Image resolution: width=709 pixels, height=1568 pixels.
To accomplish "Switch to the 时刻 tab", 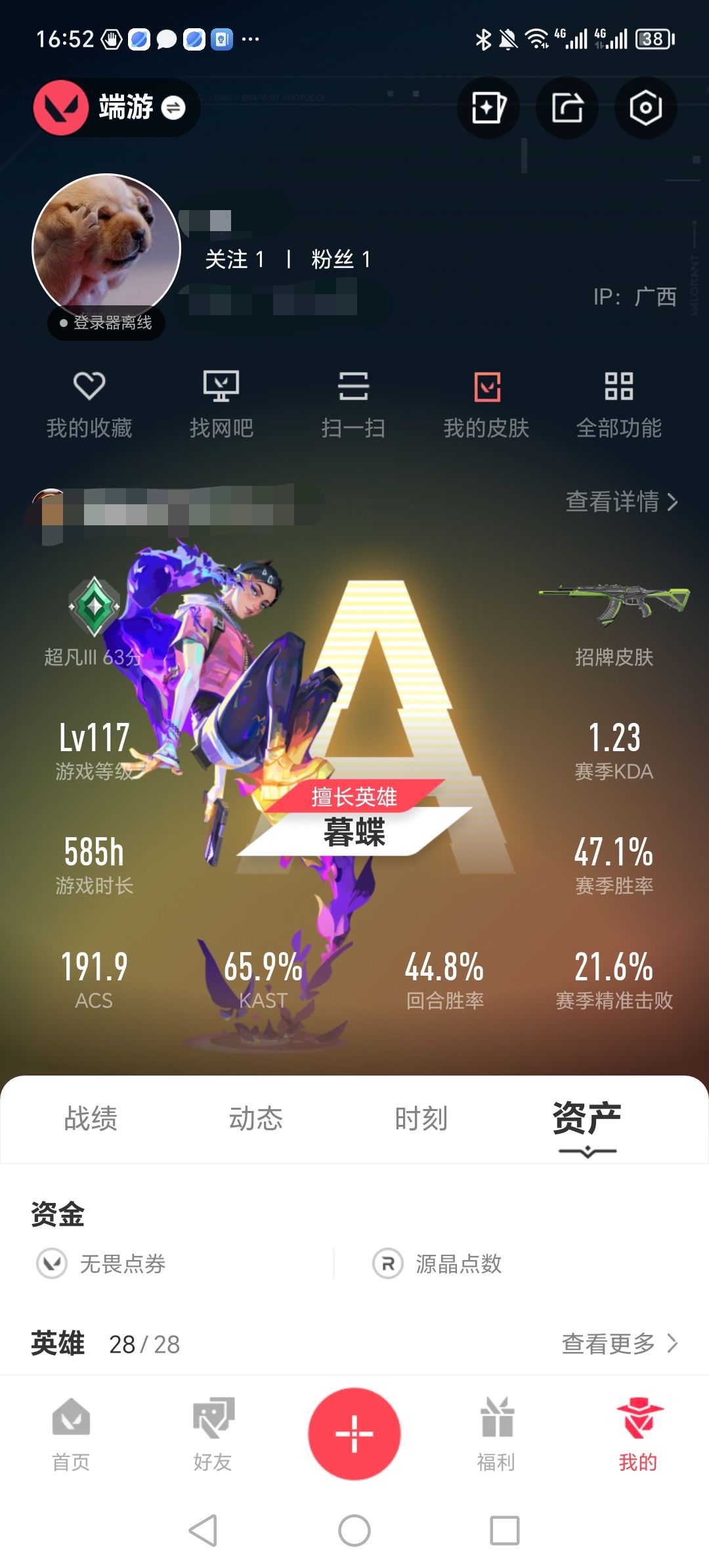I will point(422,1120).
